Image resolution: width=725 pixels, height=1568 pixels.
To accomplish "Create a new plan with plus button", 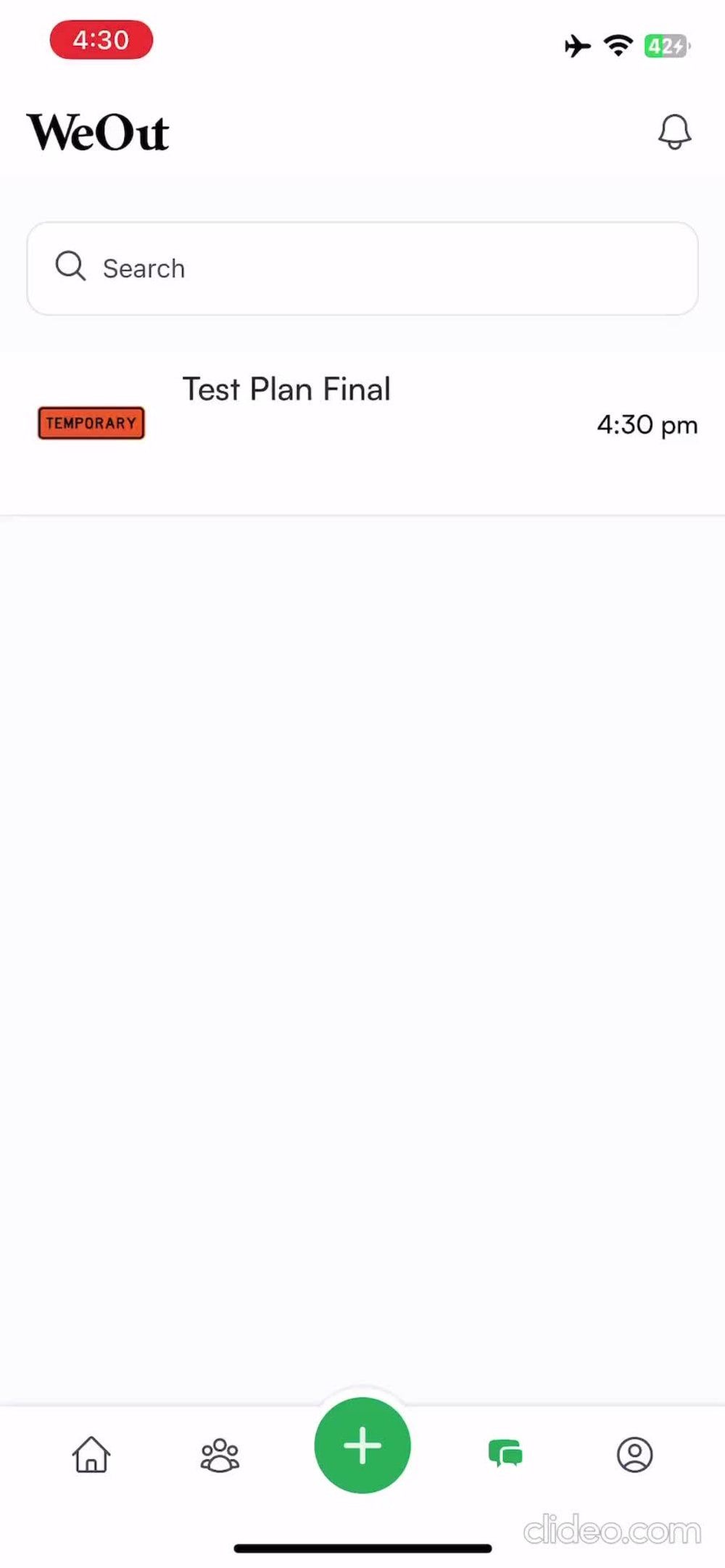I will tap(362, 1445).
